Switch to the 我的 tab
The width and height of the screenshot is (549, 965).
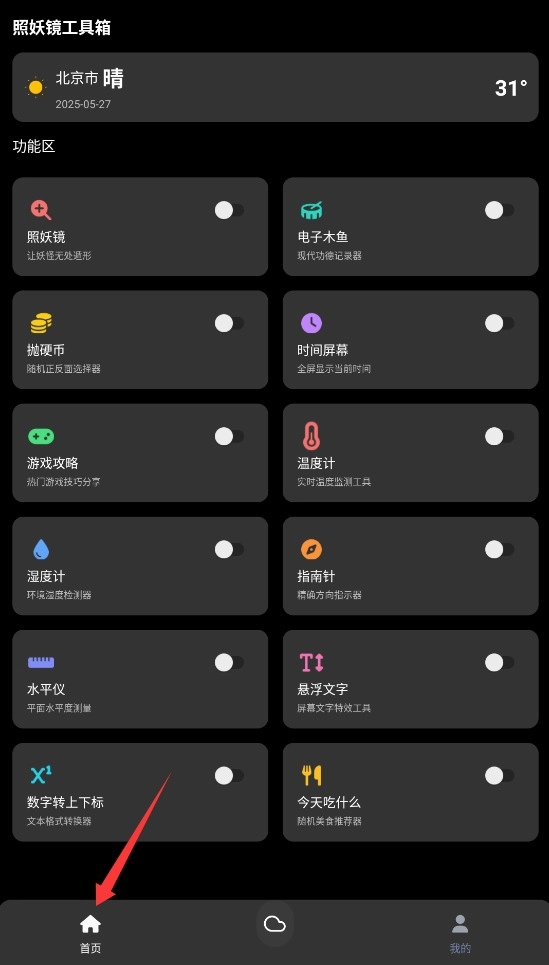point(460,933)
